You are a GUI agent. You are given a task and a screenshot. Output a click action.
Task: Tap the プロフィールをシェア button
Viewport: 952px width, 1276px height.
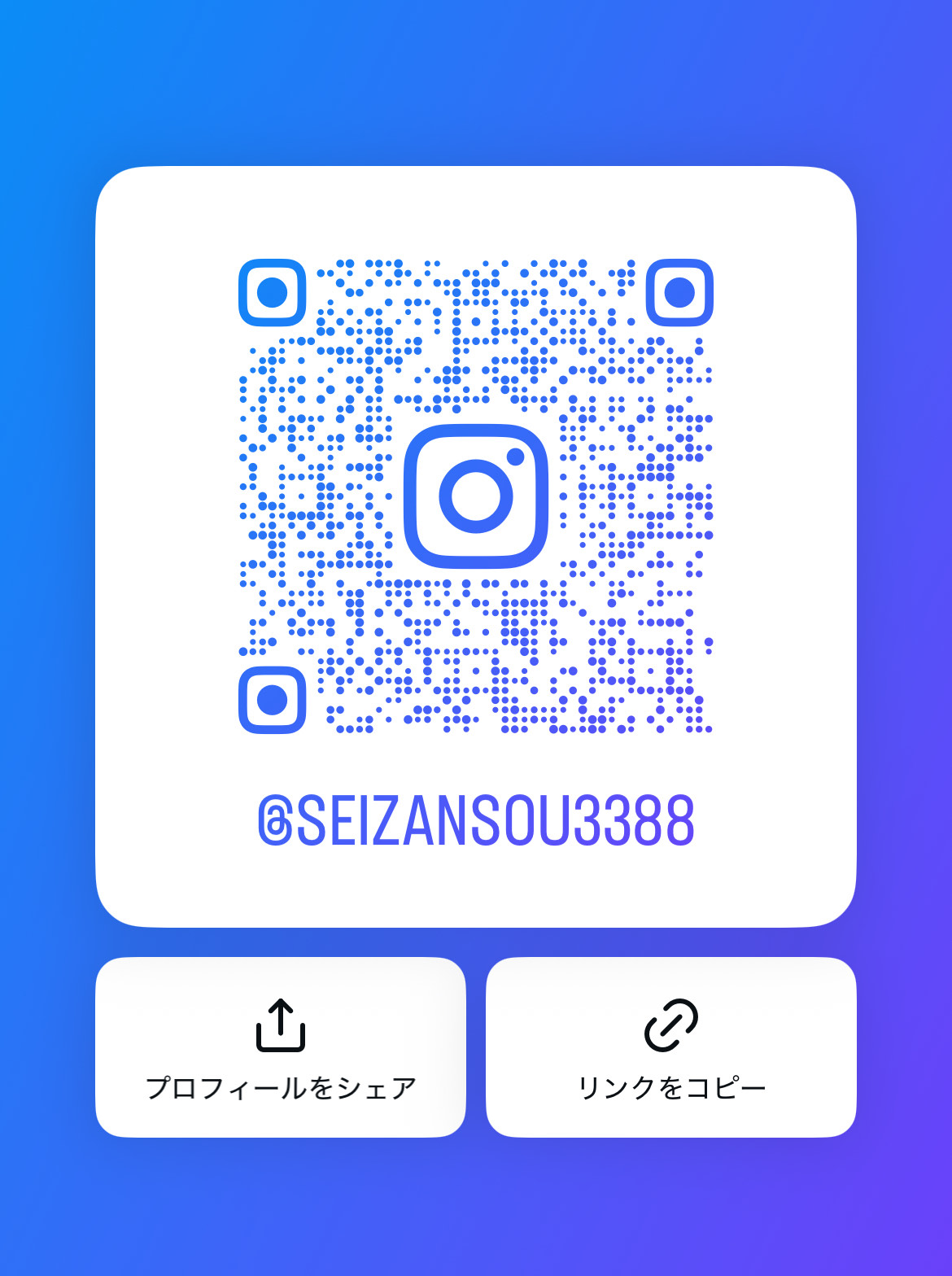point(280,1047)
